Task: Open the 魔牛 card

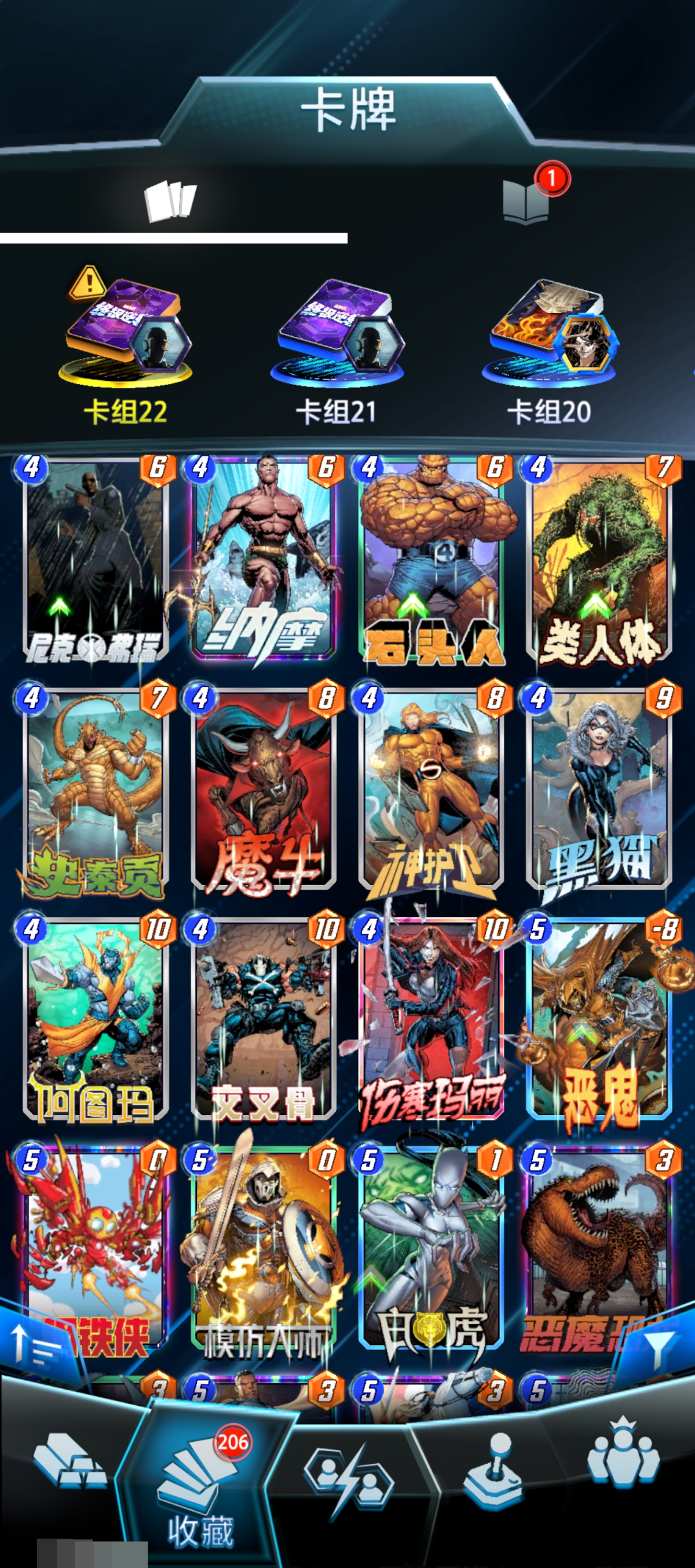Action: click(x=263, y=788)
